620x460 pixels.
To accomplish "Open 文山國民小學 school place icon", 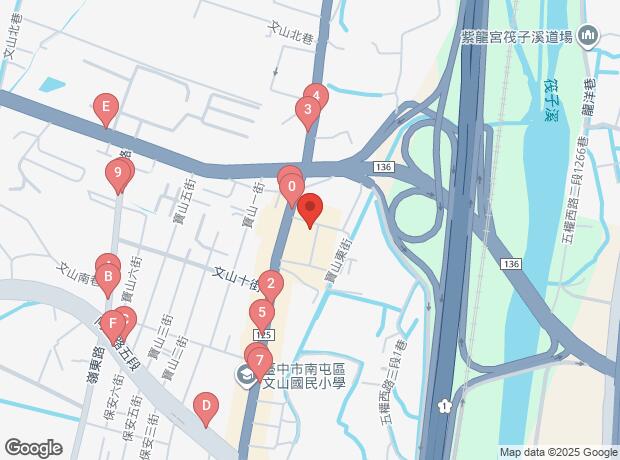I will 244,375.
